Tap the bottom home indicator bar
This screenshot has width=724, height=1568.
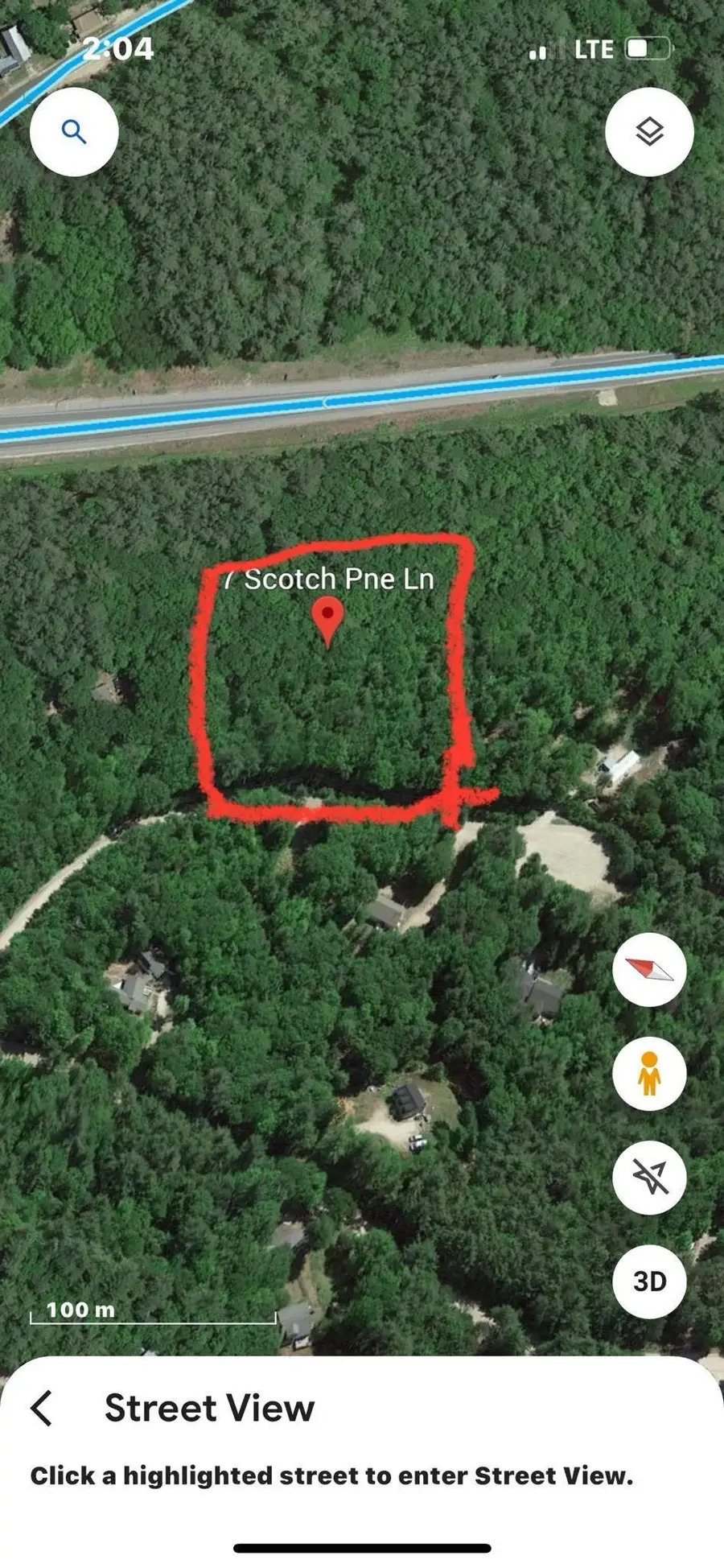click(362, 1548)
